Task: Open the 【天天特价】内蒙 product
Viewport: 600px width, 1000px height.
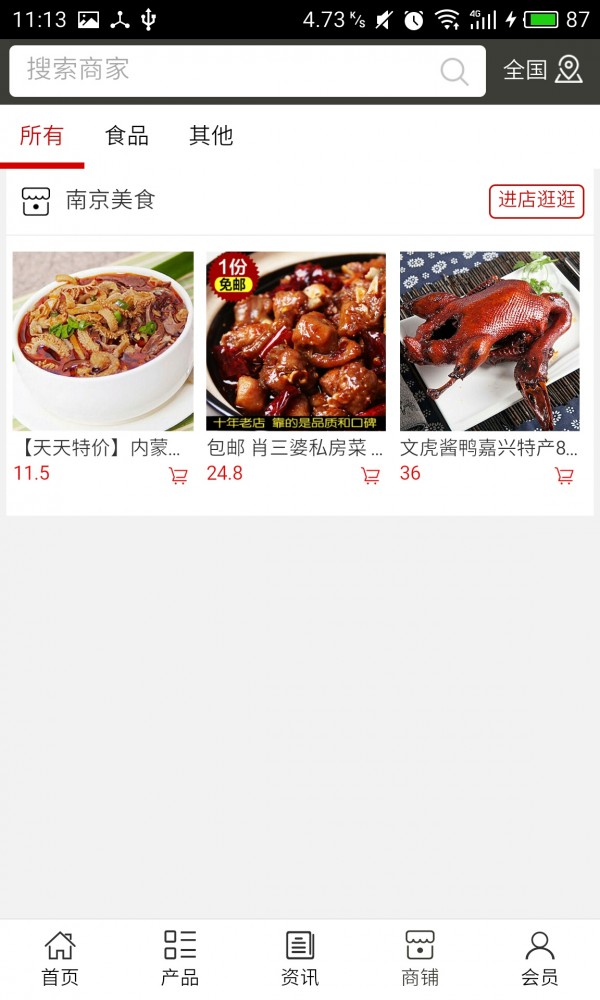Action: click(103, 341)
